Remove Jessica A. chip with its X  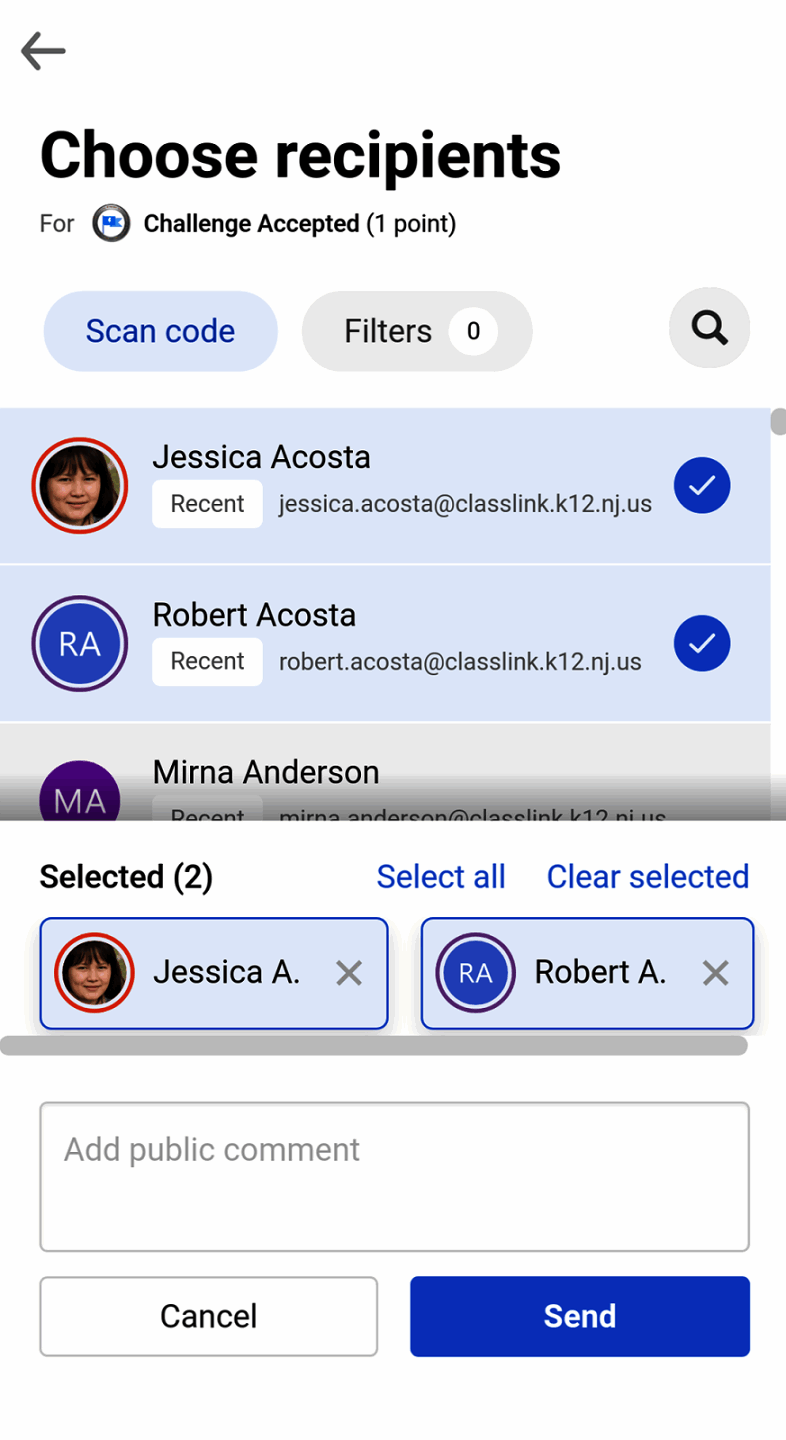point(349,973)
